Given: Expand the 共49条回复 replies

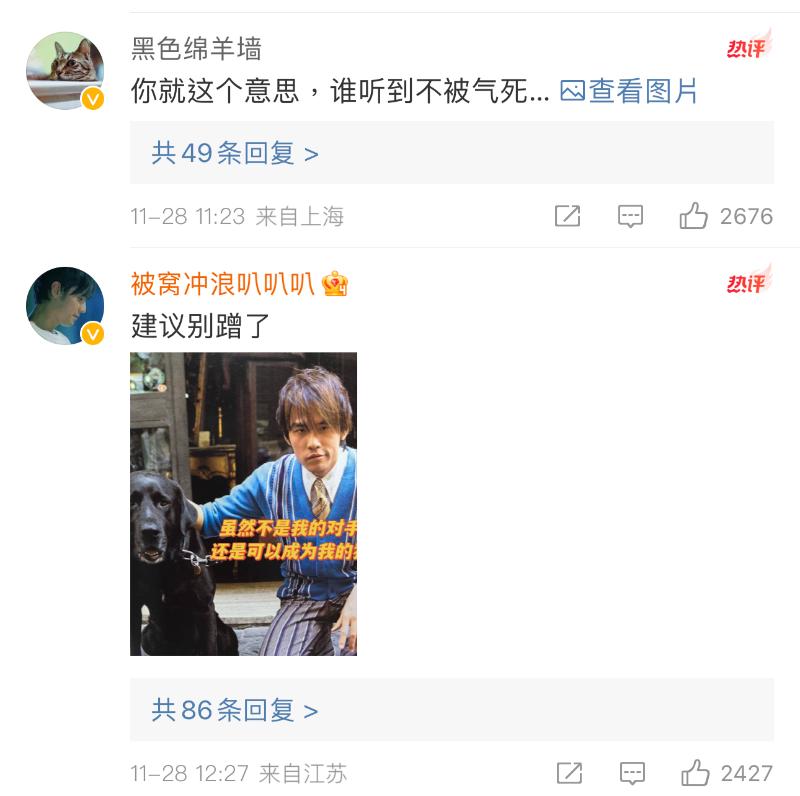Looking at the screenshot, I should (235, 153).
